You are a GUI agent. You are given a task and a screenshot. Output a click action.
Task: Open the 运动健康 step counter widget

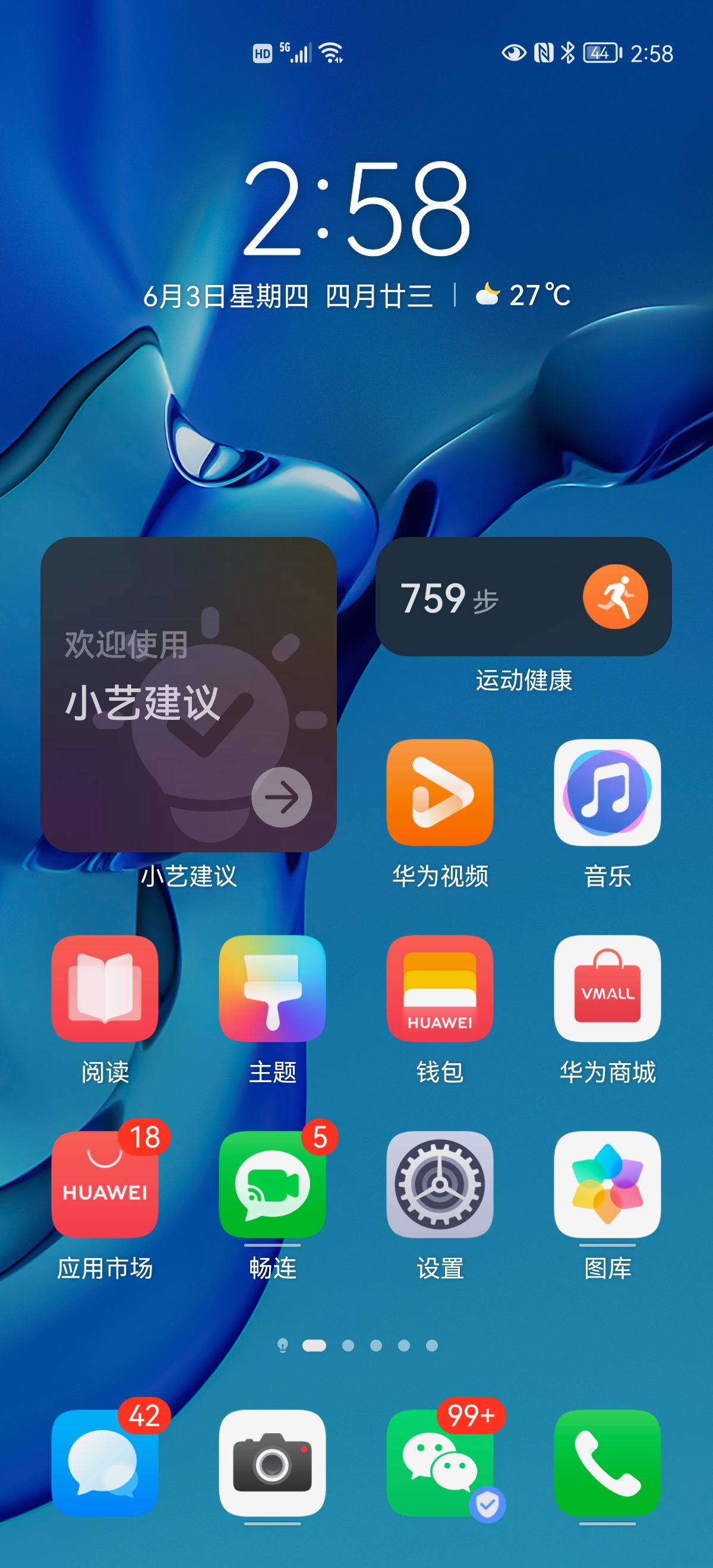pyautogui.click(x=523, y=596)
